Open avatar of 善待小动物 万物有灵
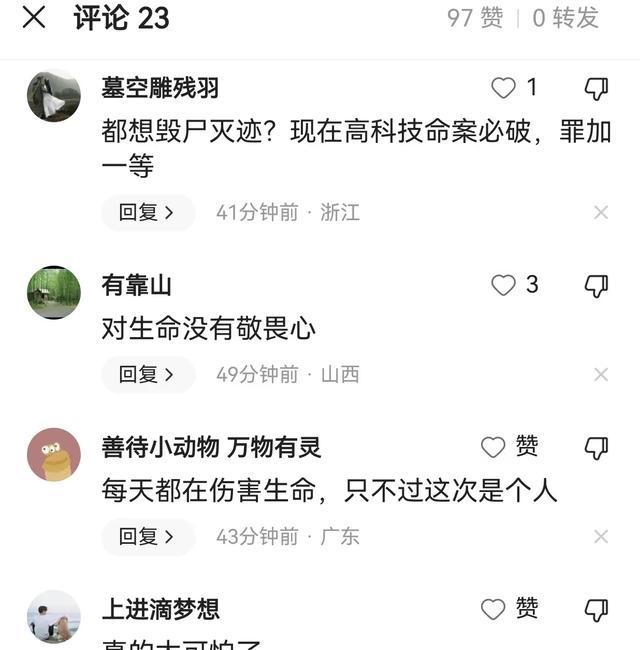 [54, 454]
